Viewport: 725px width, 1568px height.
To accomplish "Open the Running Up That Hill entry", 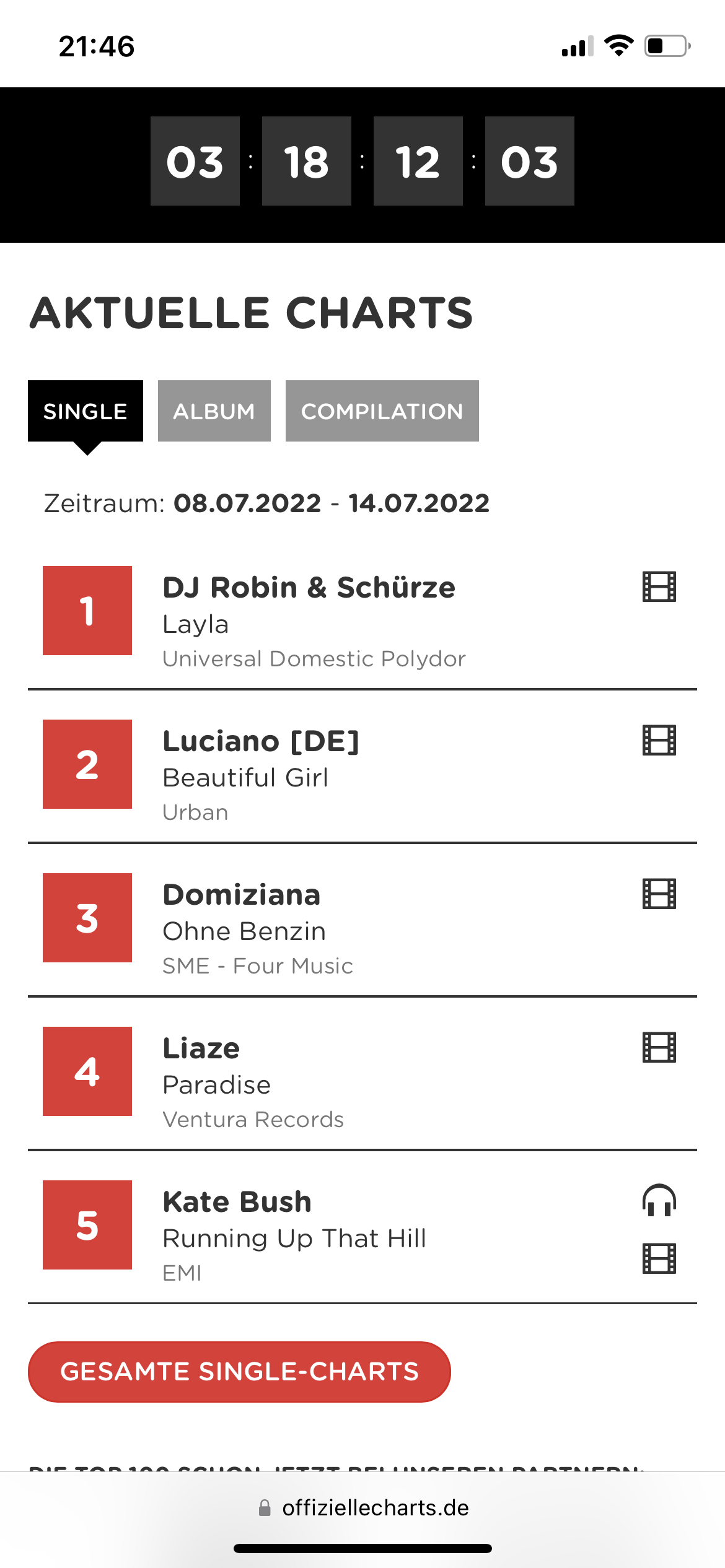I will click(294, 1238).
